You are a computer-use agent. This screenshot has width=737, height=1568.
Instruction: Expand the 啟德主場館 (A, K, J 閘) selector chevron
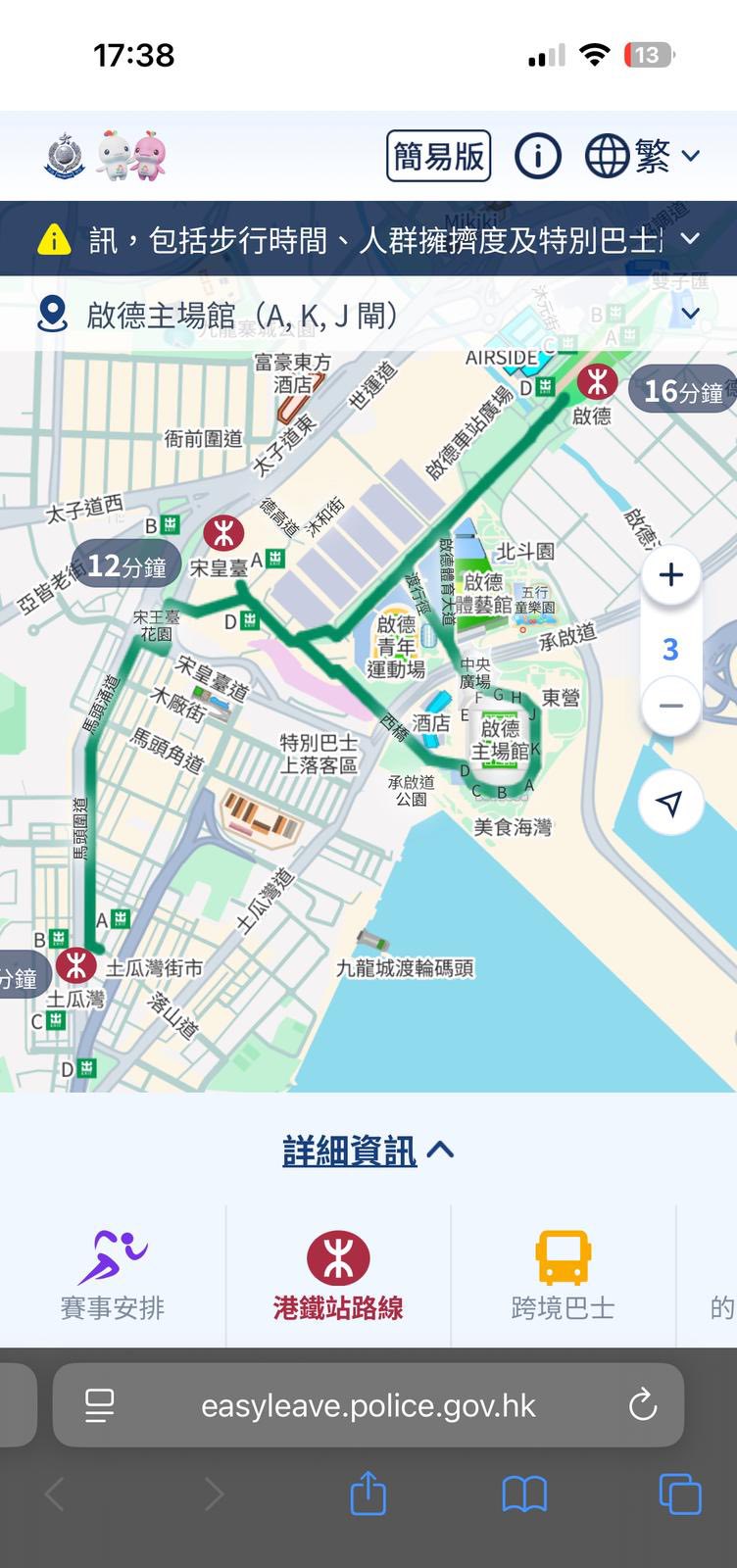(692, 314)
